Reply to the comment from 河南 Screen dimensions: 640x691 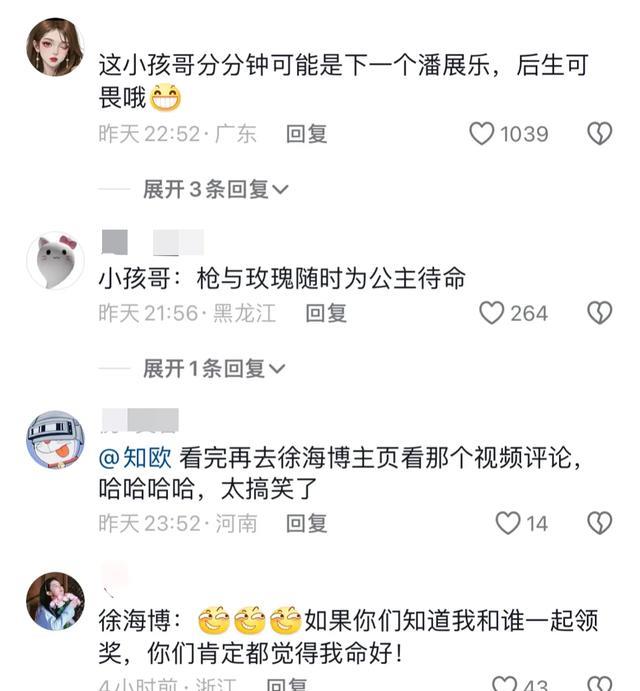coord(307,522)
